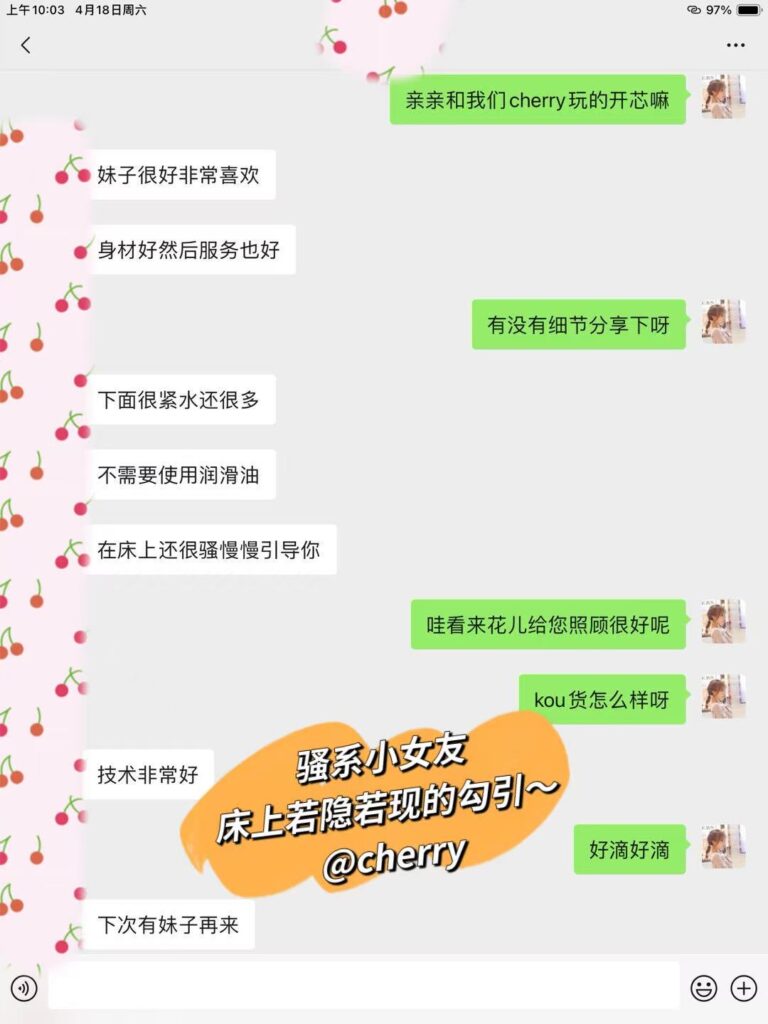The height and width of the screenshot is (1024, 768).
Task: Open the plus attachment menu
Action: point(744,988)
